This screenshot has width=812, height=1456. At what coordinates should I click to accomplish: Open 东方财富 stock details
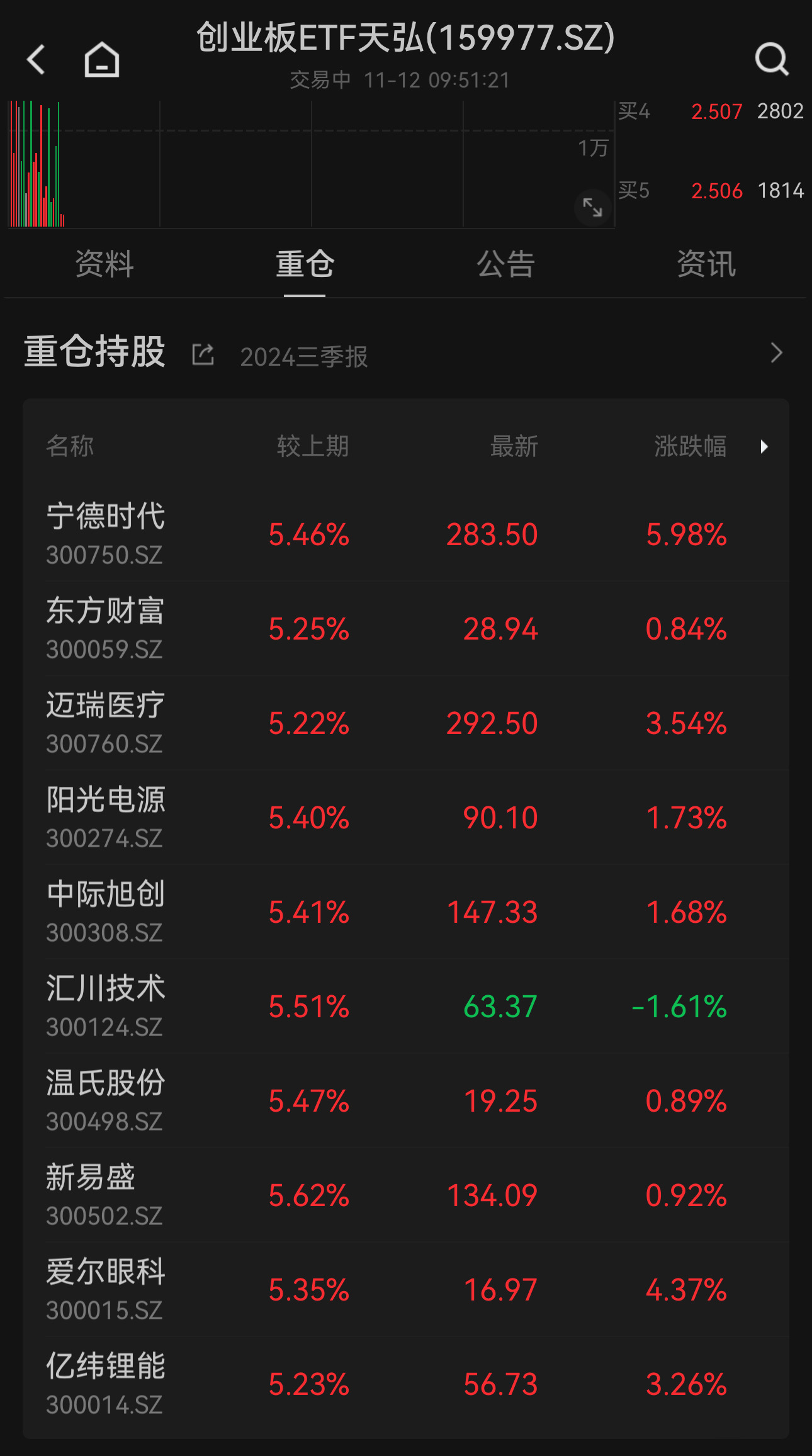tap(106, 628)
